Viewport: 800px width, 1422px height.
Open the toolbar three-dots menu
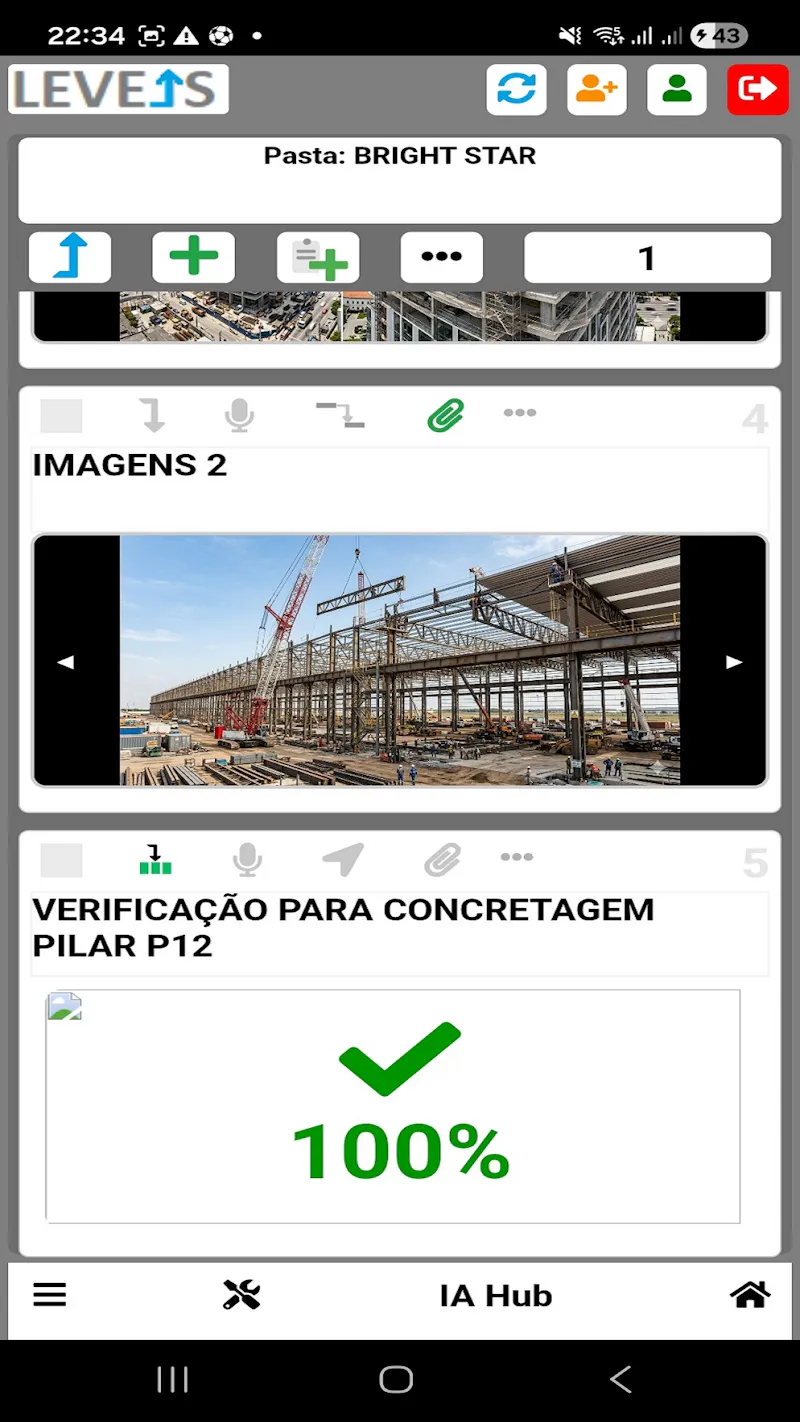[x=442, y=257]
